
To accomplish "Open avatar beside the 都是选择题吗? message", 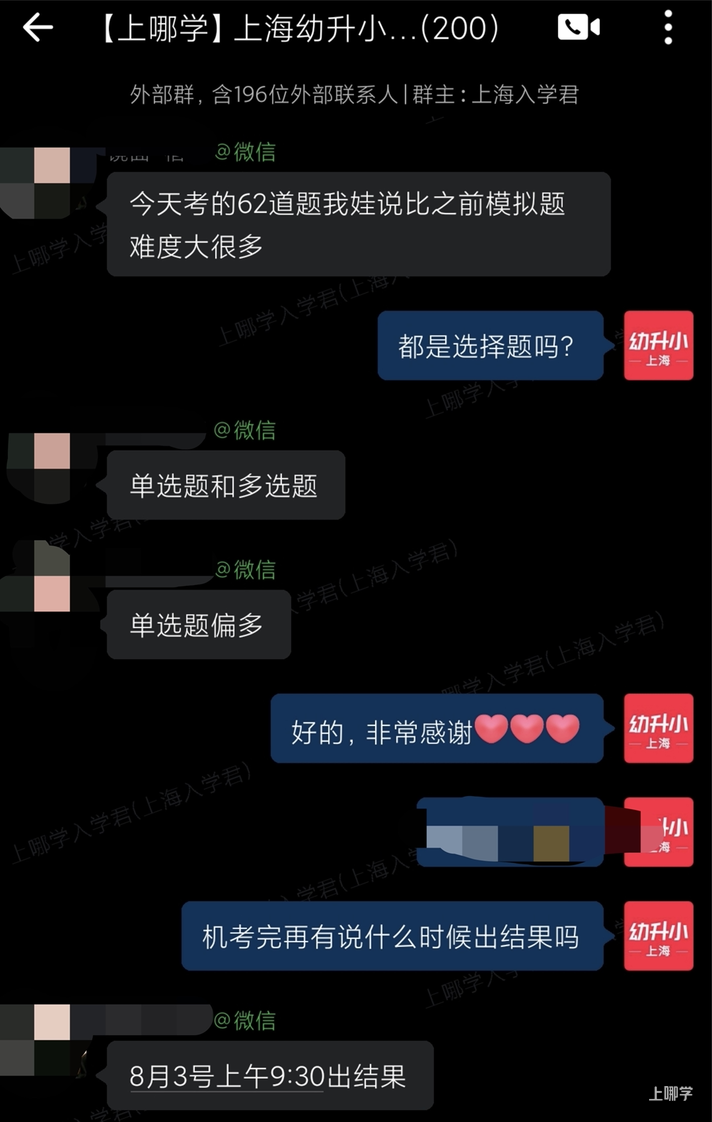I will click(658, 346).
